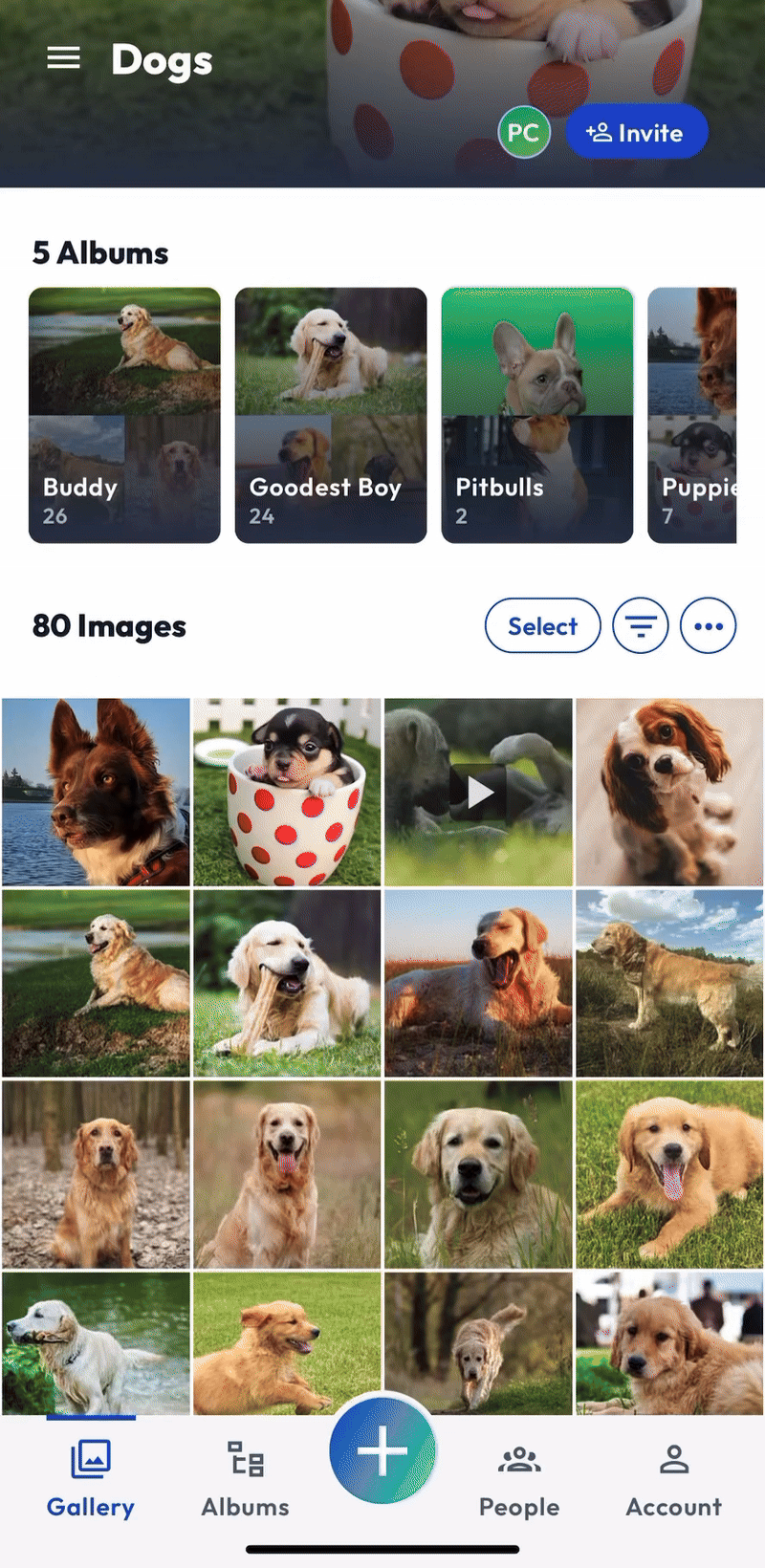Tap the Invite button

[636, 133]
